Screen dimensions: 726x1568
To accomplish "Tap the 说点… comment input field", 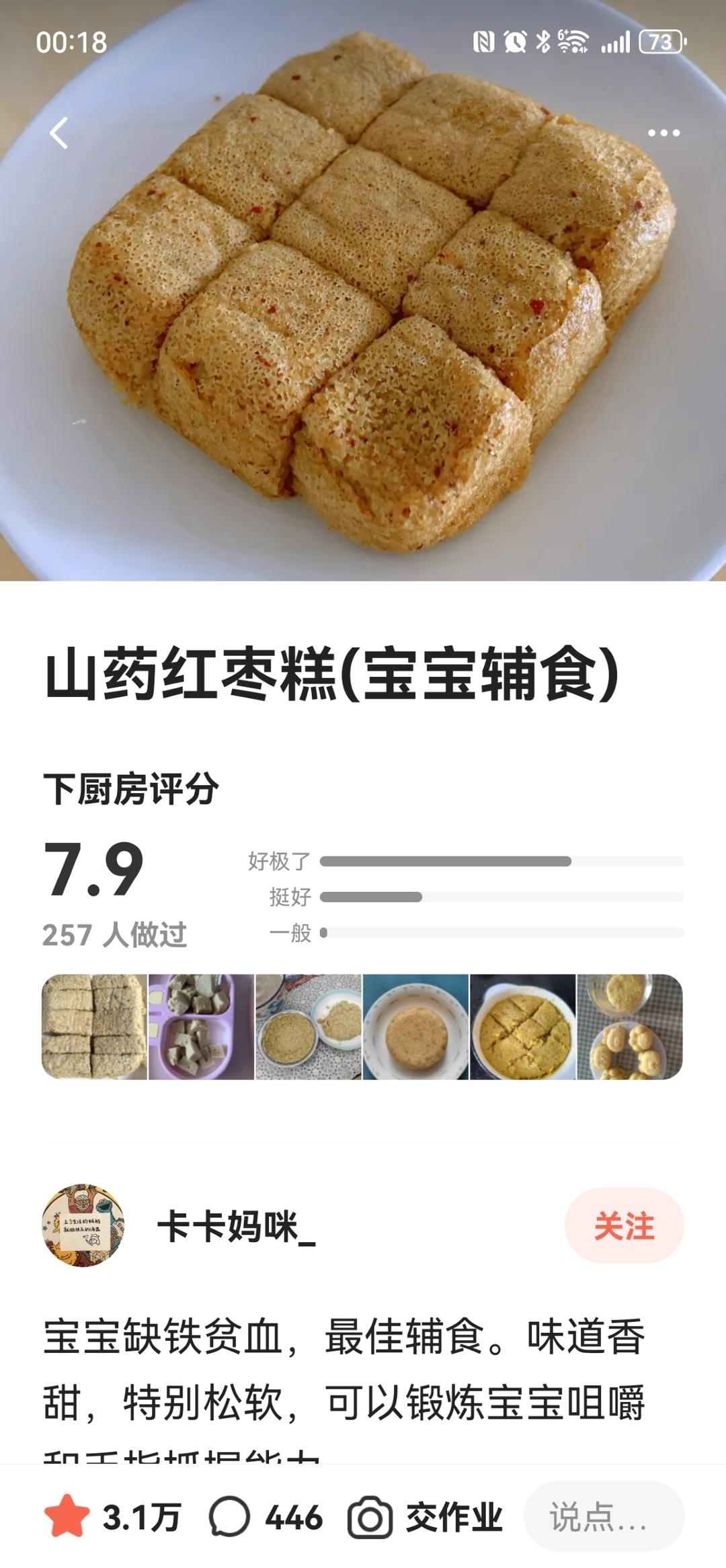I will point(604,1516).
